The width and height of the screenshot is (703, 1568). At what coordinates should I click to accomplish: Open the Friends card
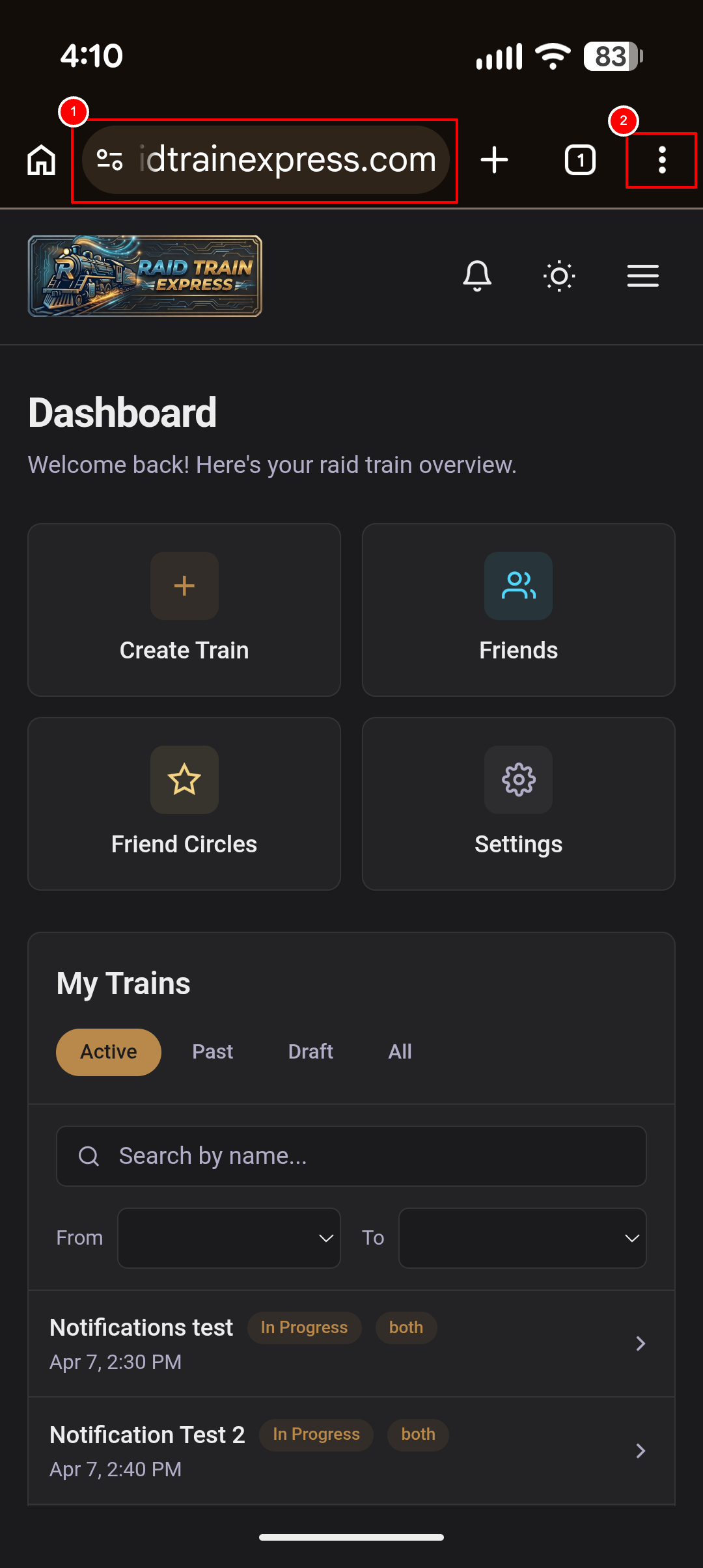[518, 610]
